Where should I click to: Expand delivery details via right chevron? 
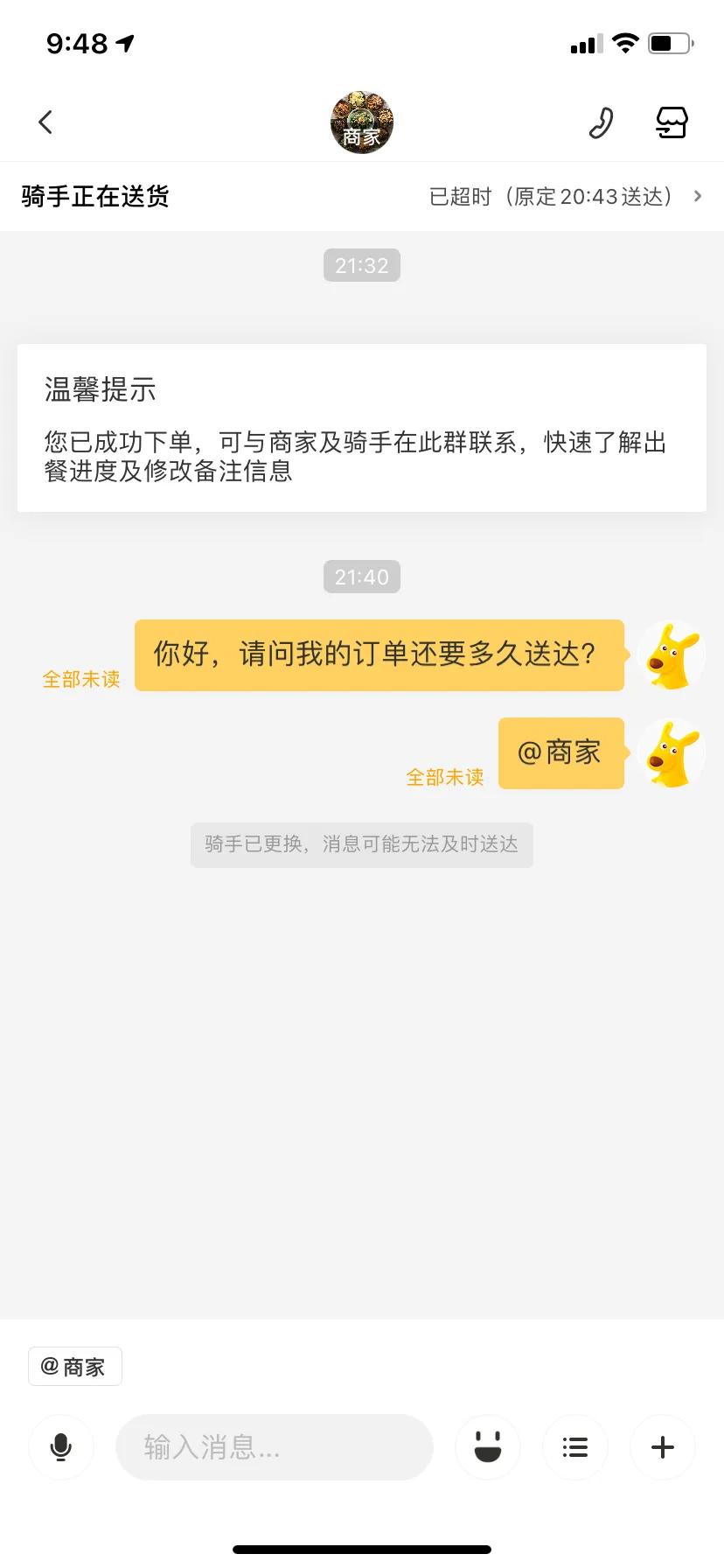click(x=697, y=196)
